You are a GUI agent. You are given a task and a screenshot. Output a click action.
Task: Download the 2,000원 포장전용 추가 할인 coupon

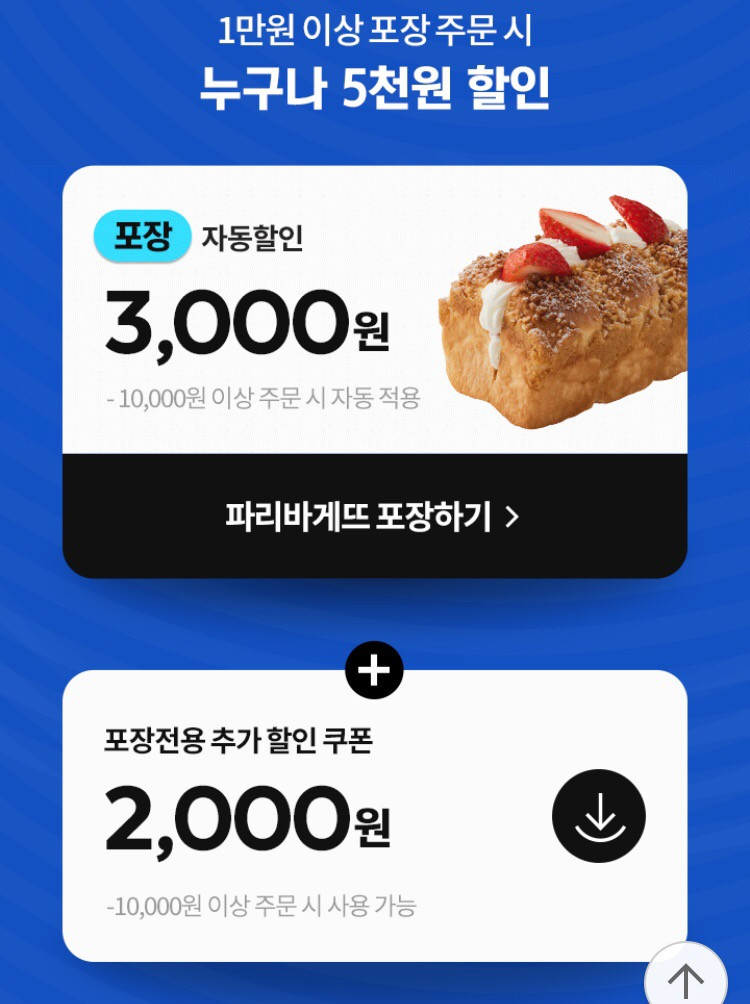tap(598, 816)
